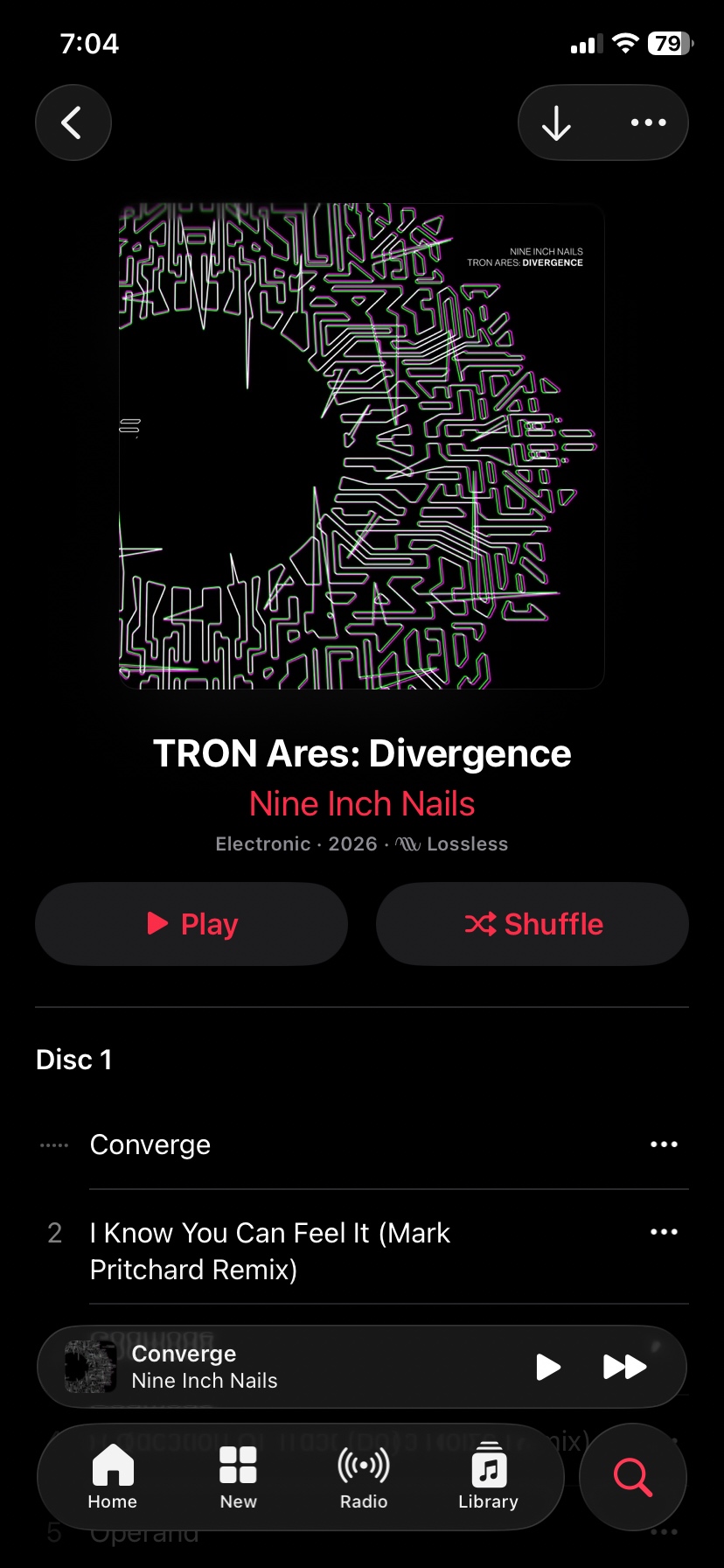Open the album's more options menu
The width and height of the screenshot is (724, 1568).
pos(648,122)
